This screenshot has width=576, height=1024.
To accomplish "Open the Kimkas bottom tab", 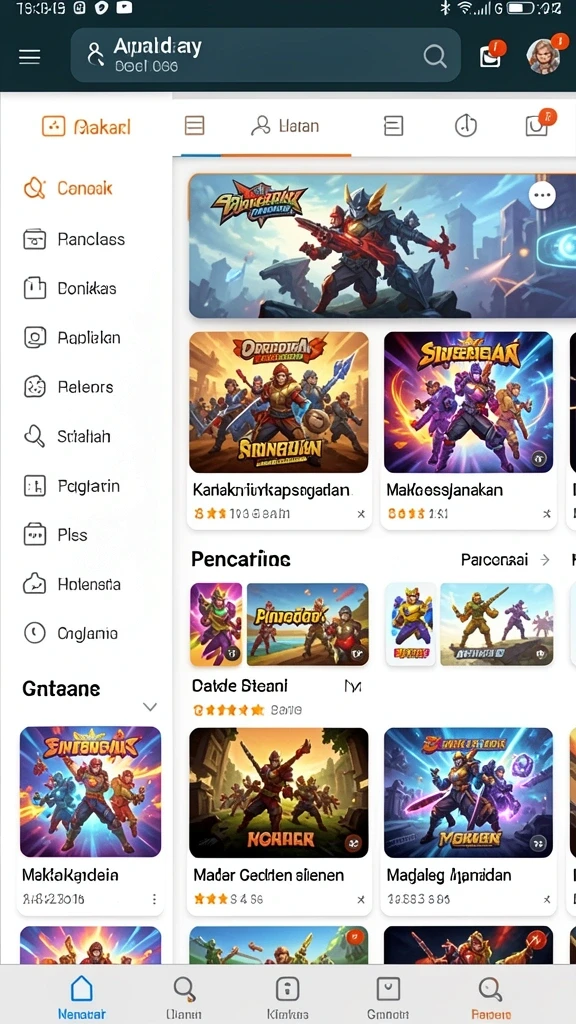I will [x=287, y=996].
